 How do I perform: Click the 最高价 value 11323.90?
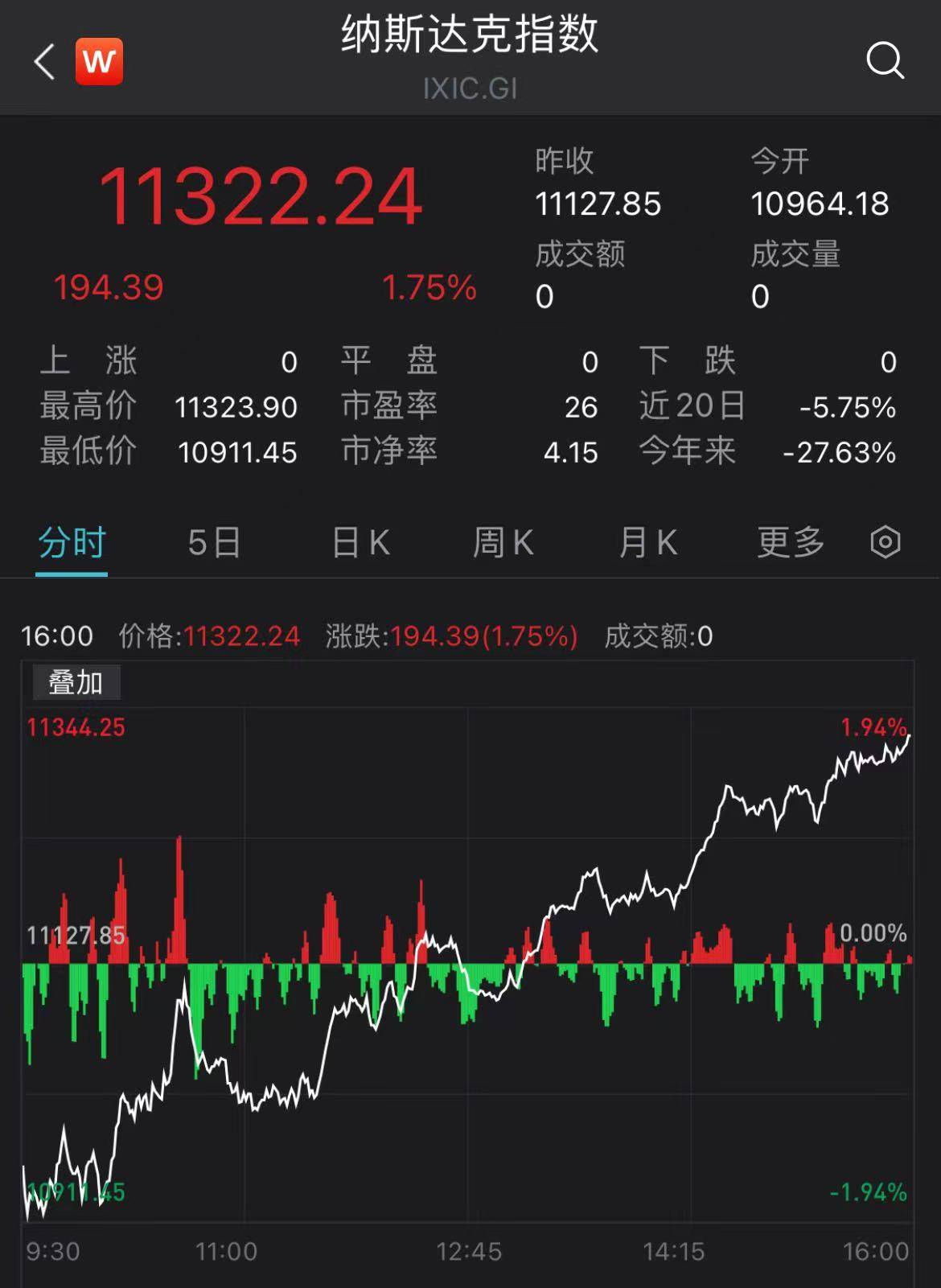coord(237,408)
